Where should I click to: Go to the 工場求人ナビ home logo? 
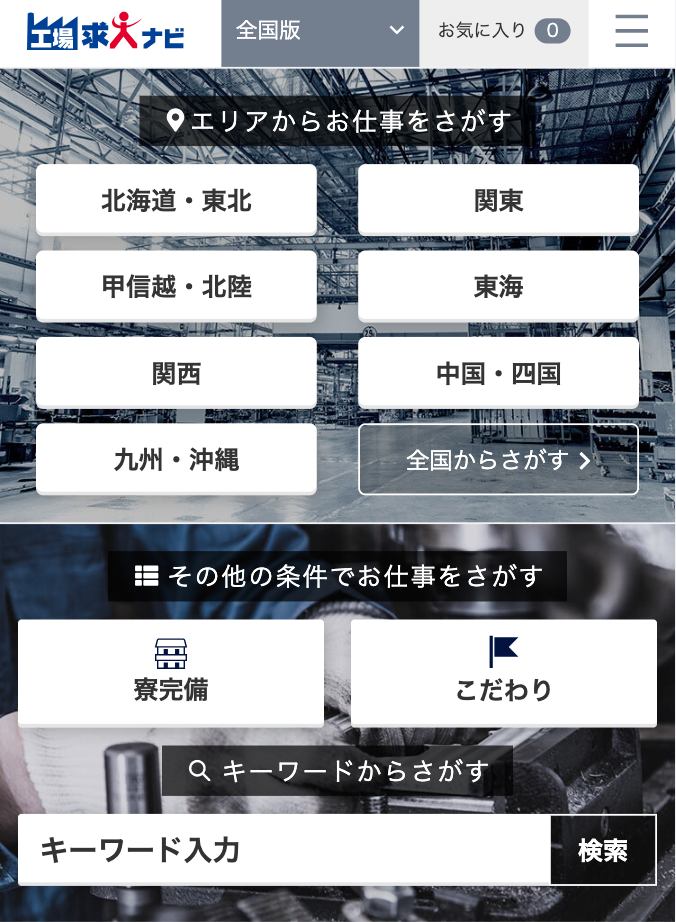click(x=107, y=32)
